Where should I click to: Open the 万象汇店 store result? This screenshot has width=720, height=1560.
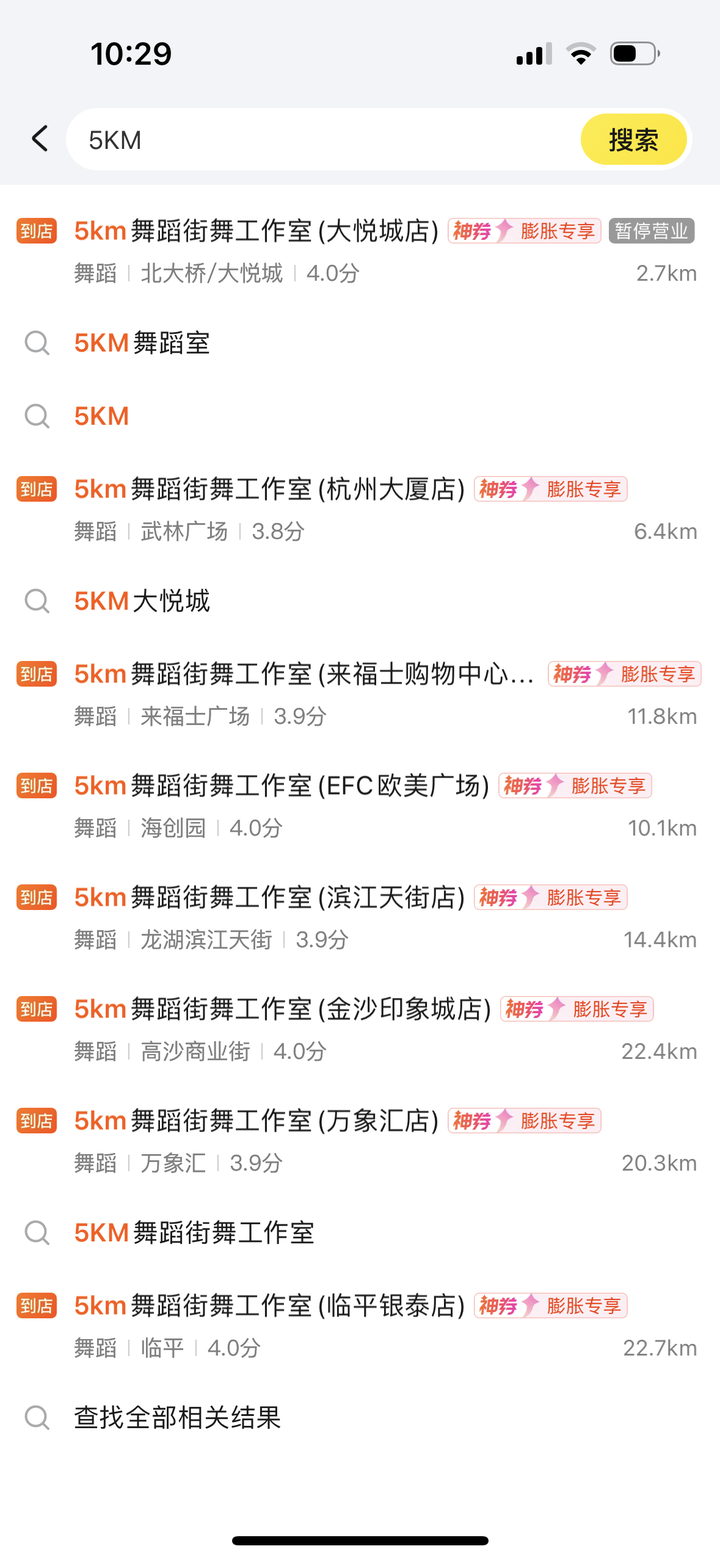(360, 1141)
